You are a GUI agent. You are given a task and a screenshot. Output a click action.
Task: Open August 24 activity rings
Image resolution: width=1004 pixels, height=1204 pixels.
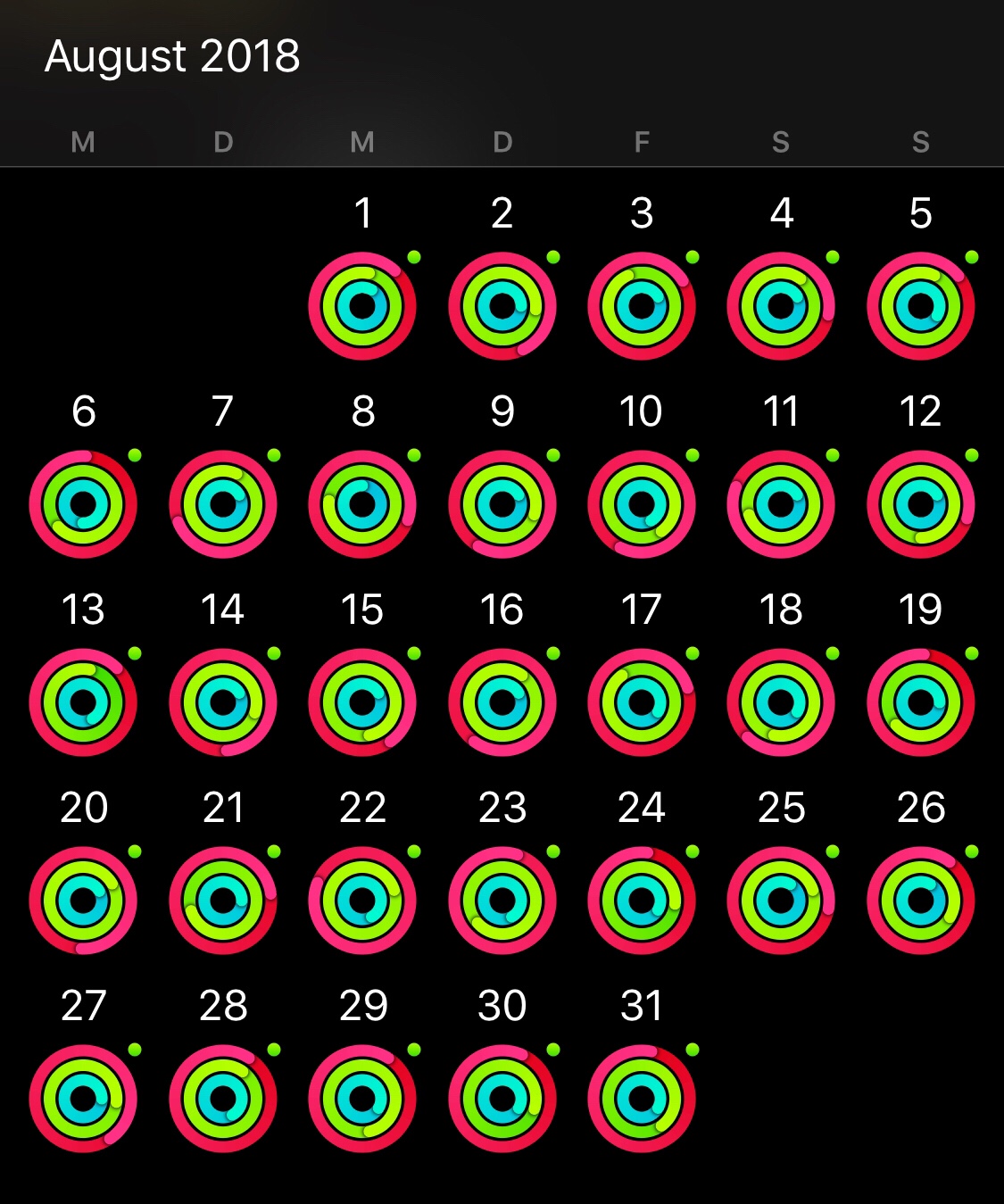[642, 901]
